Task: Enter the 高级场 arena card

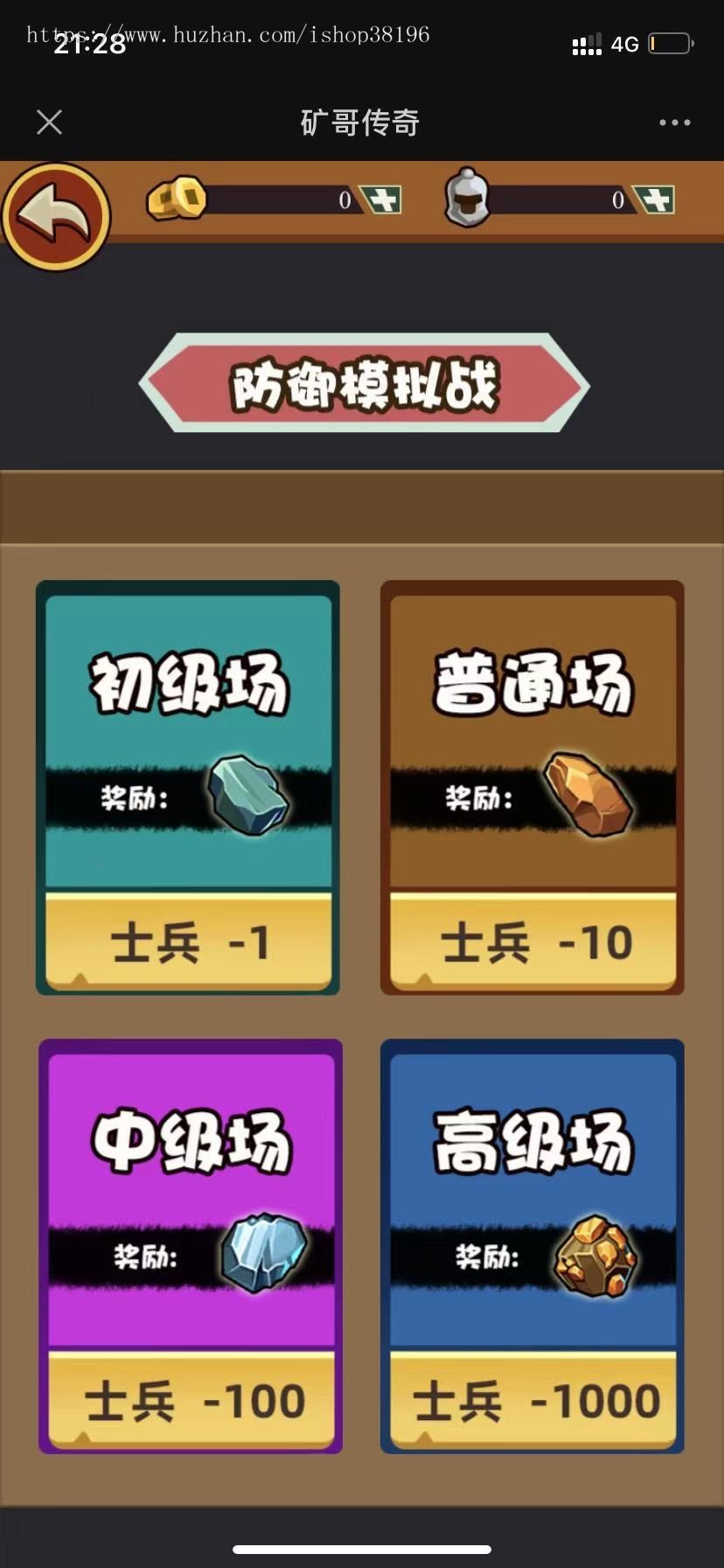Action: (532, 1246)
